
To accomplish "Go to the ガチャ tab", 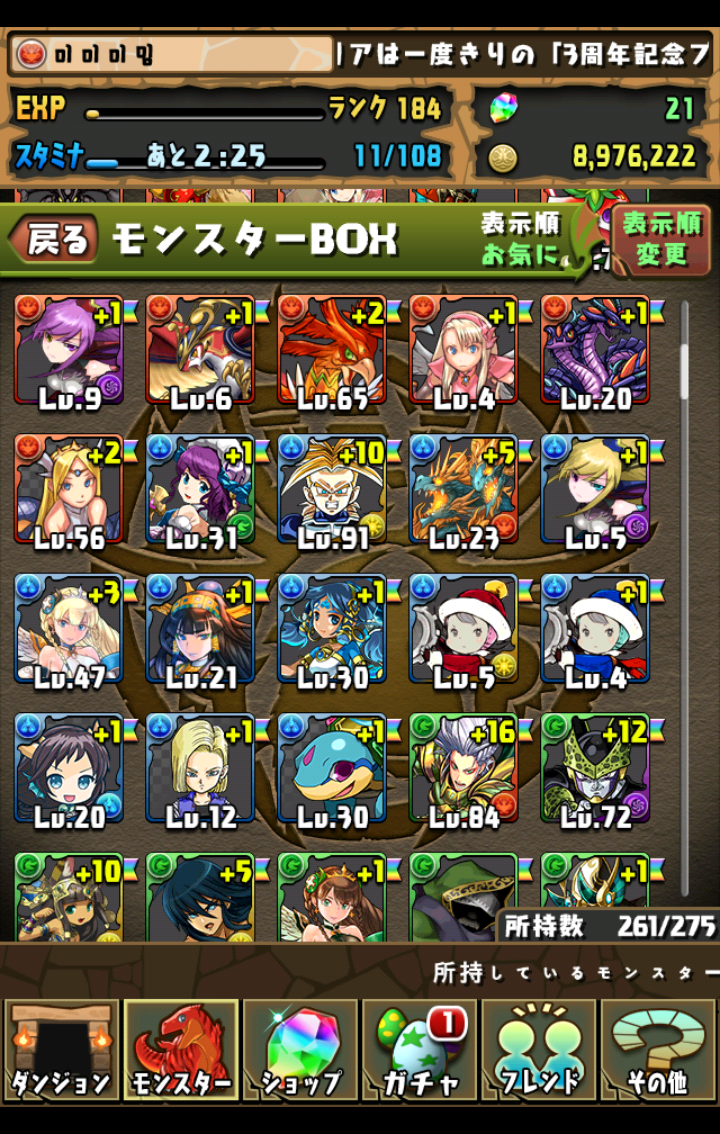I will [x=419, y=1050].
